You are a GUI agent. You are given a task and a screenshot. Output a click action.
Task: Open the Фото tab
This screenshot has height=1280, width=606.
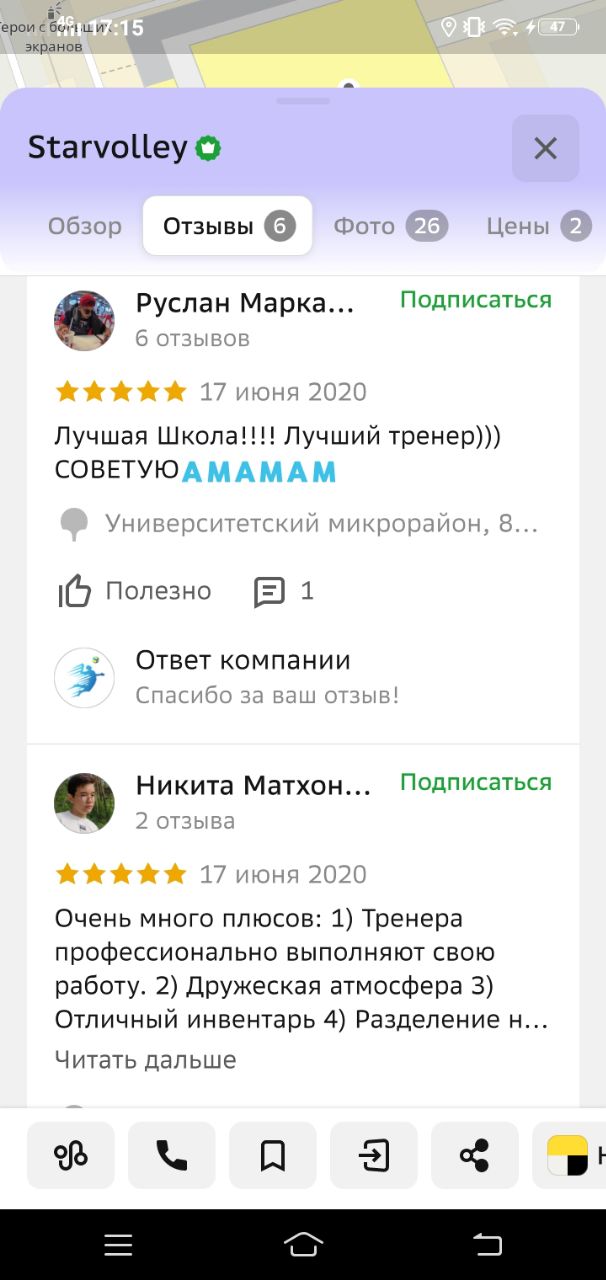point(390,226)
